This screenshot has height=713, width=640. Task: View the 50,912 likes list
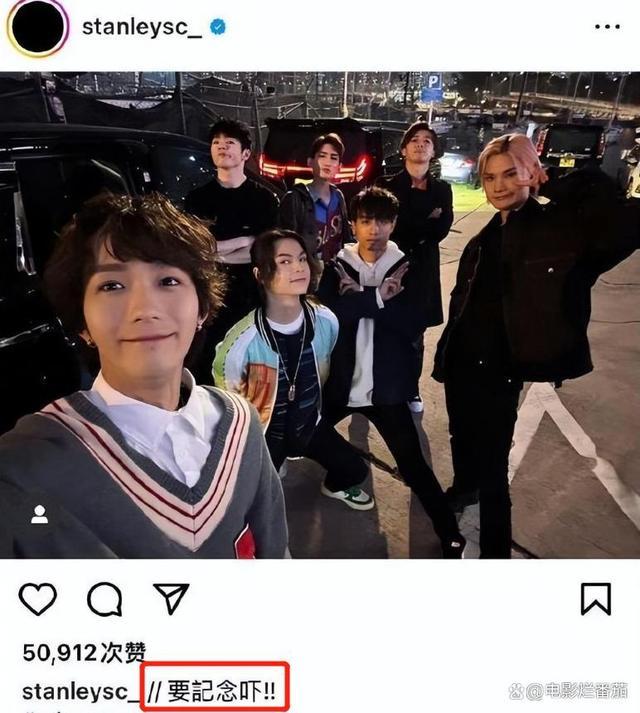[x=83, y=653]
